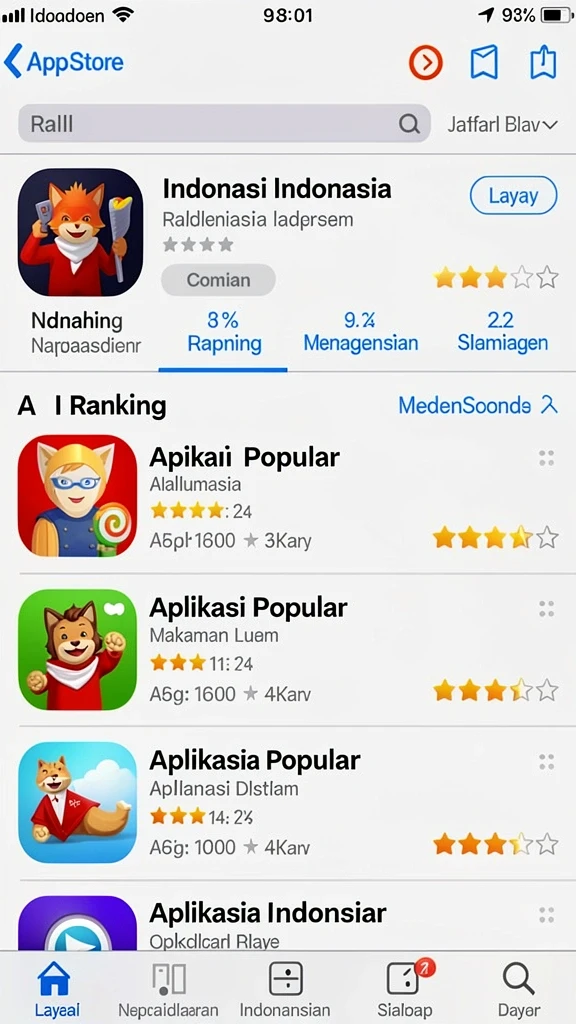Open Aplikasia Indonsiar app row
The width and height of the screenshot is (576, 1024).
pyautogui.click(x=287, y=922)
